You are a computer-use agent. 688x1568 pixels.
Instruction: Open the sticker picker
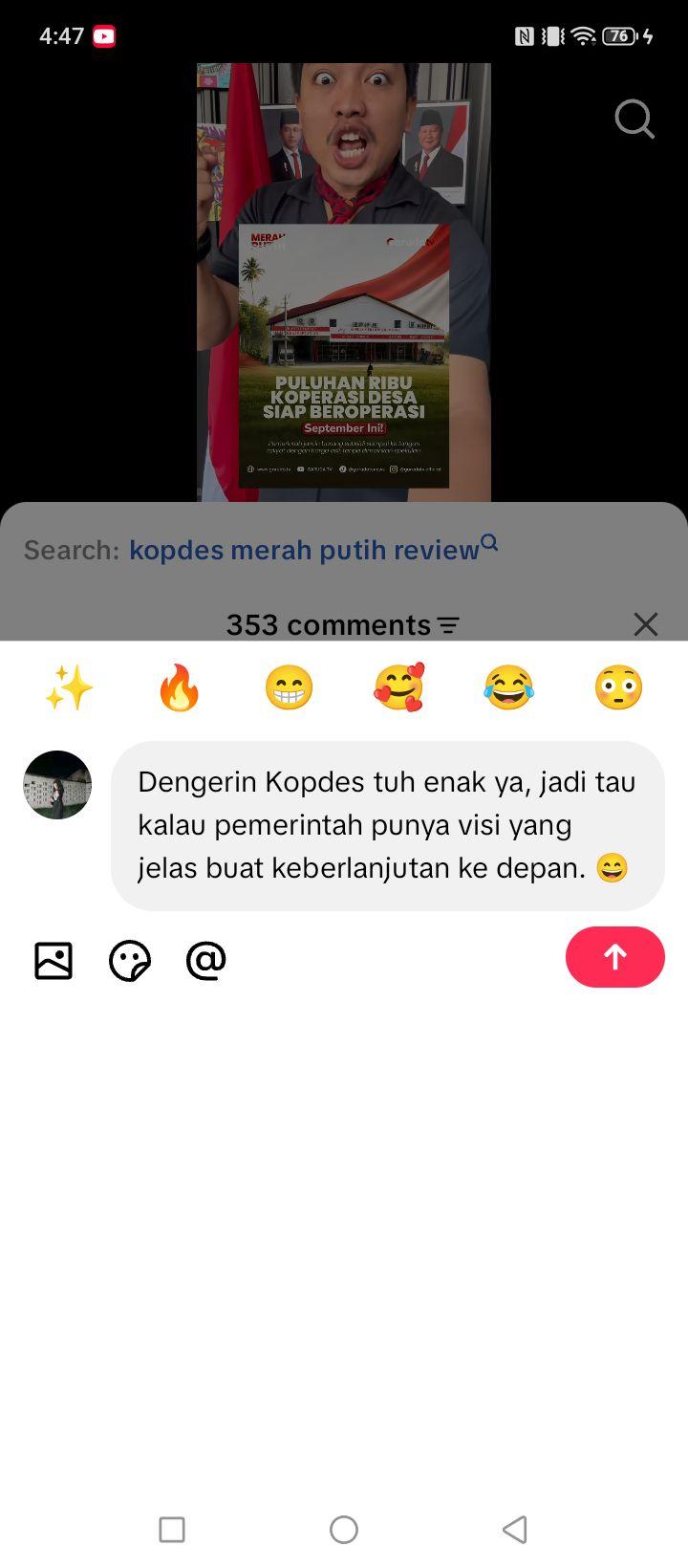(130, 961)
